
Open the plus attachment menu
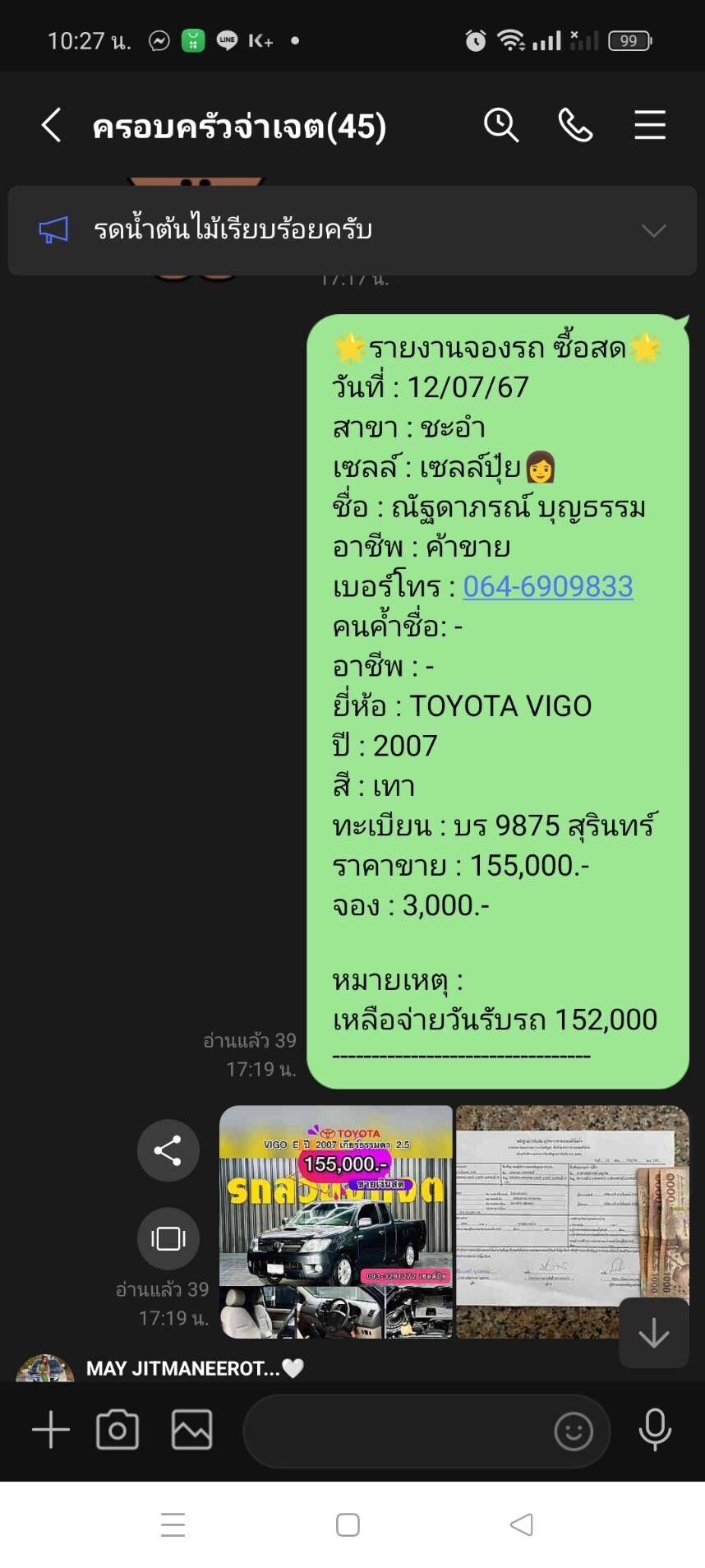[51, 1430]
